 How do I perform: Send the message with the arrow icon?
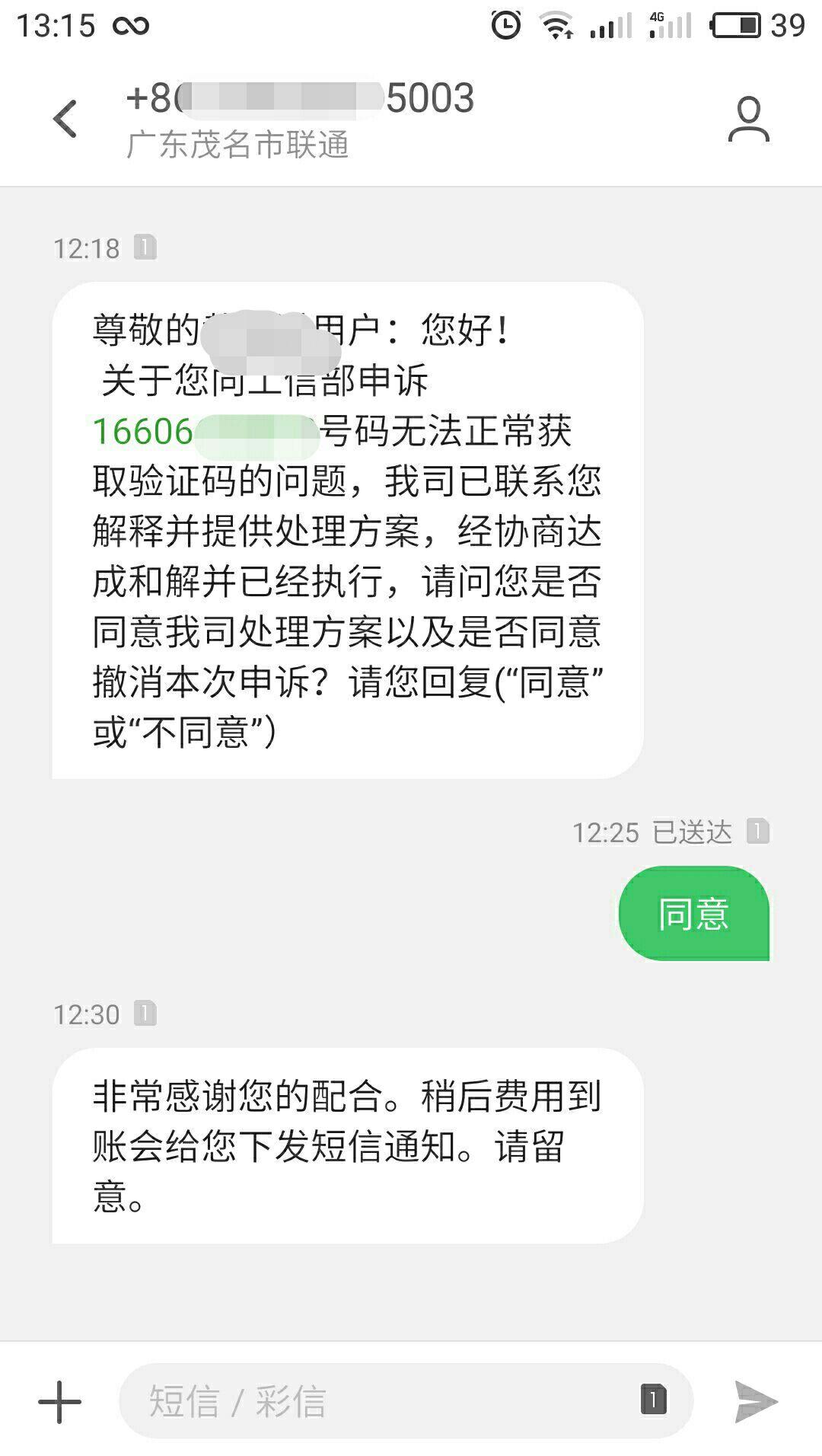pos(756,1401)
